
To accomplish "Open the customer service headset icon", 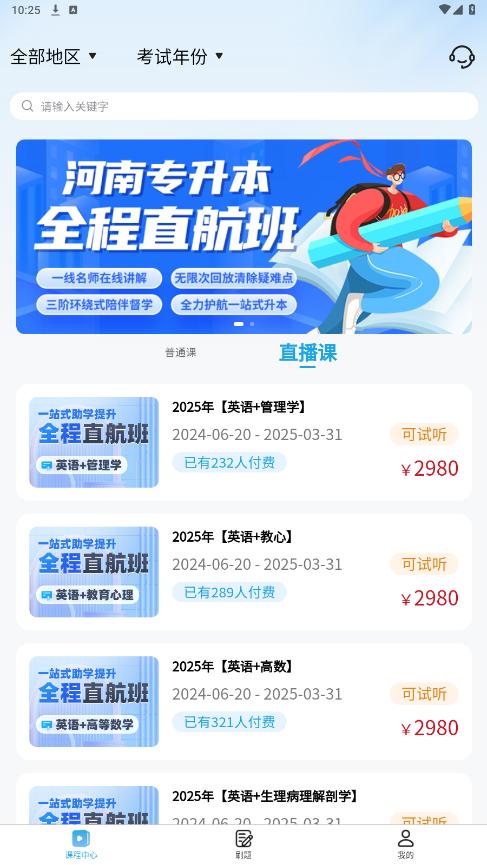I will click(x=462, y=56).
